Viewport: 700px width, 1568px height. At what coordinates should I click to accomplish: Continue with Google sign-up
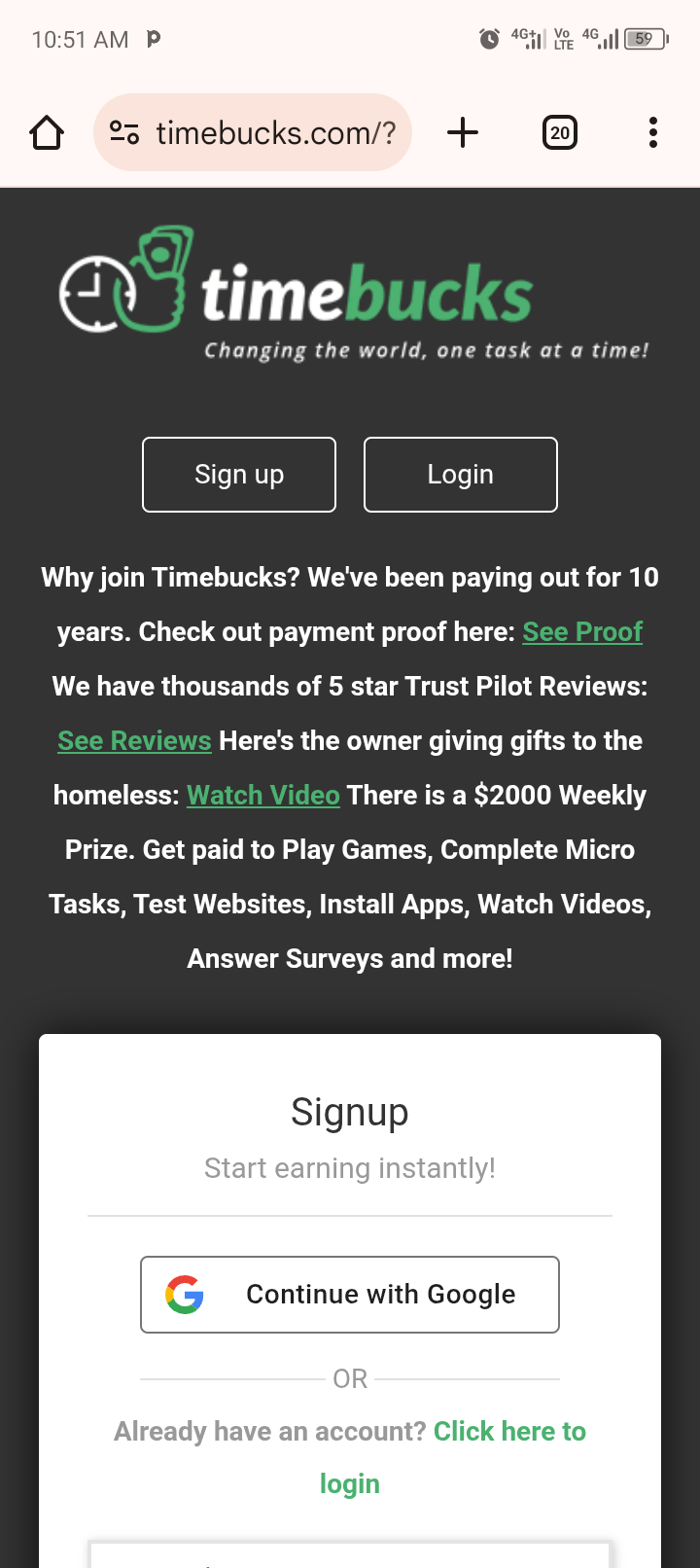click(x=350, y=1295)
